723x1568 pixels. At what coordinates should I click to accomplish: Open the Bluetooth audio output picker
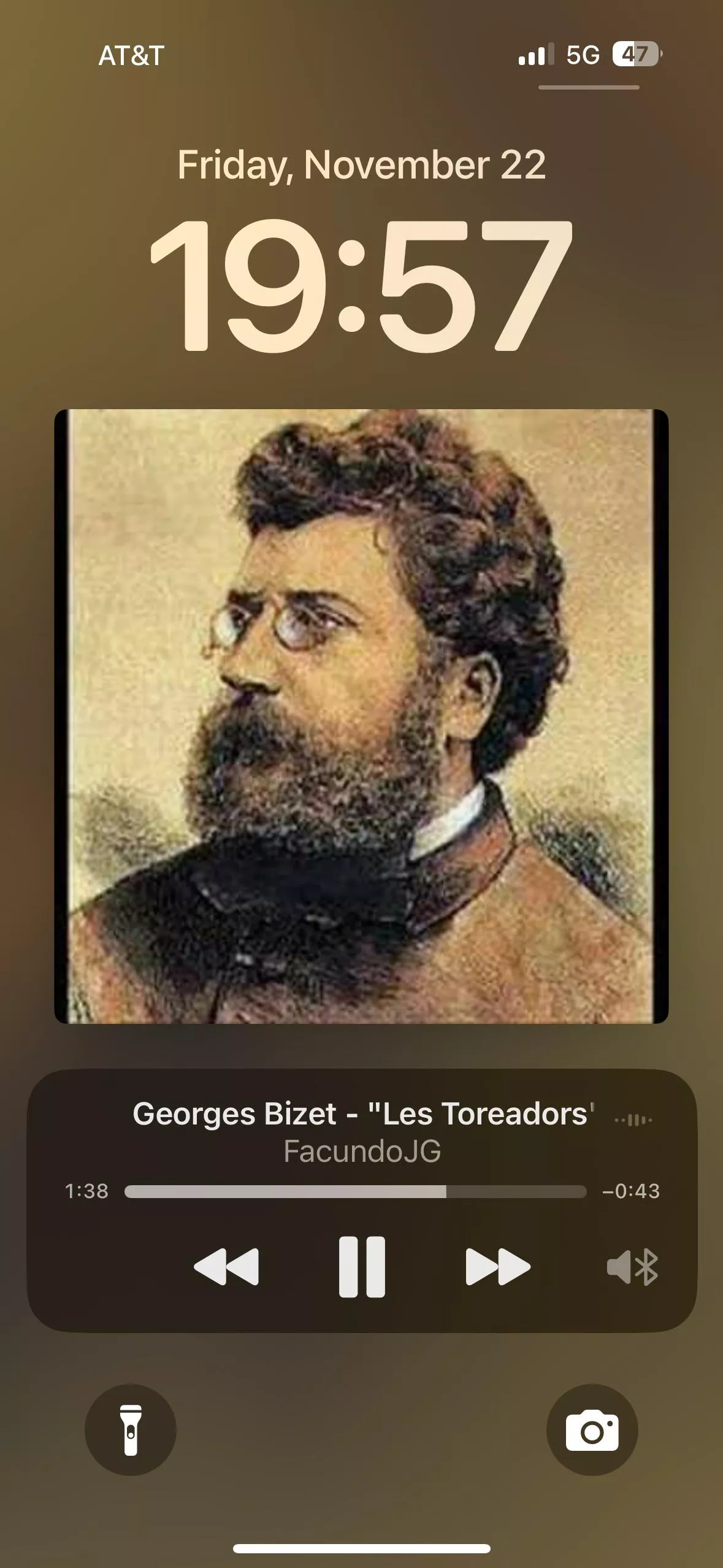point(632,1267)
